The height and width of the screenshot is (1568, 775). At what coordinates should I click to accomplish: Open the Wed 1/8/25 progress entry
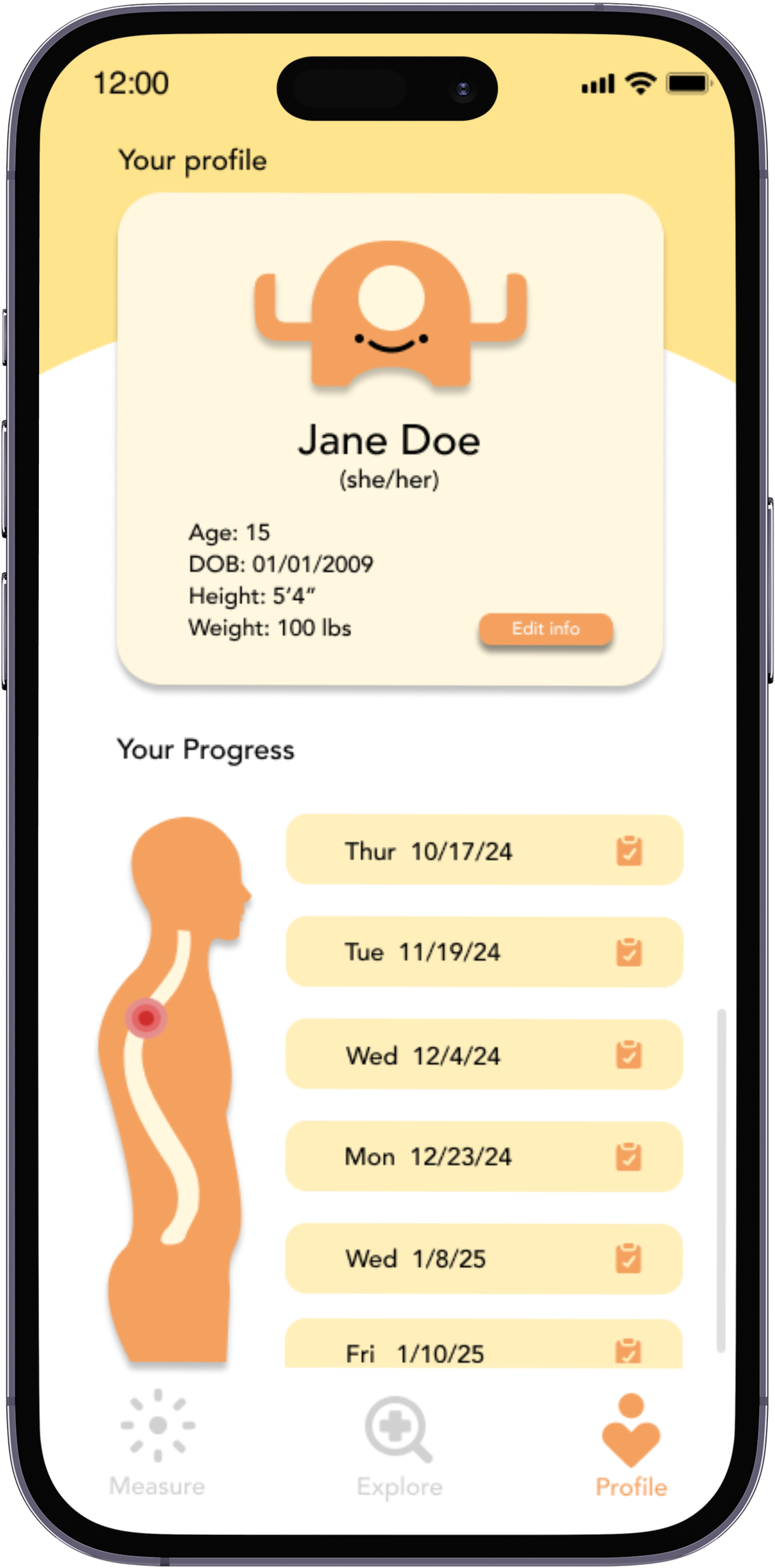coord(484,1259)
